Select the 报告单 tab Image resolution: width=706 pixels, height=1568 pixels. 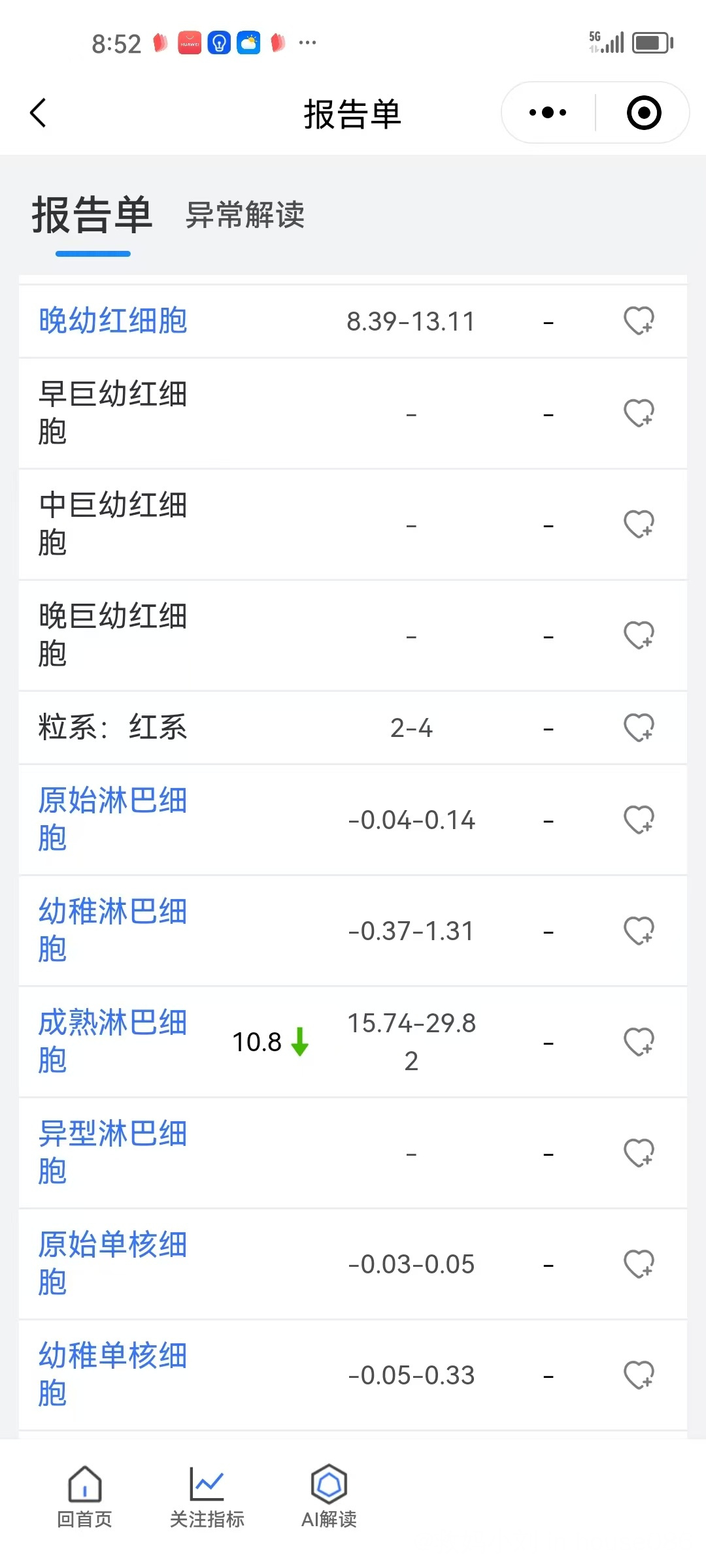92,215
